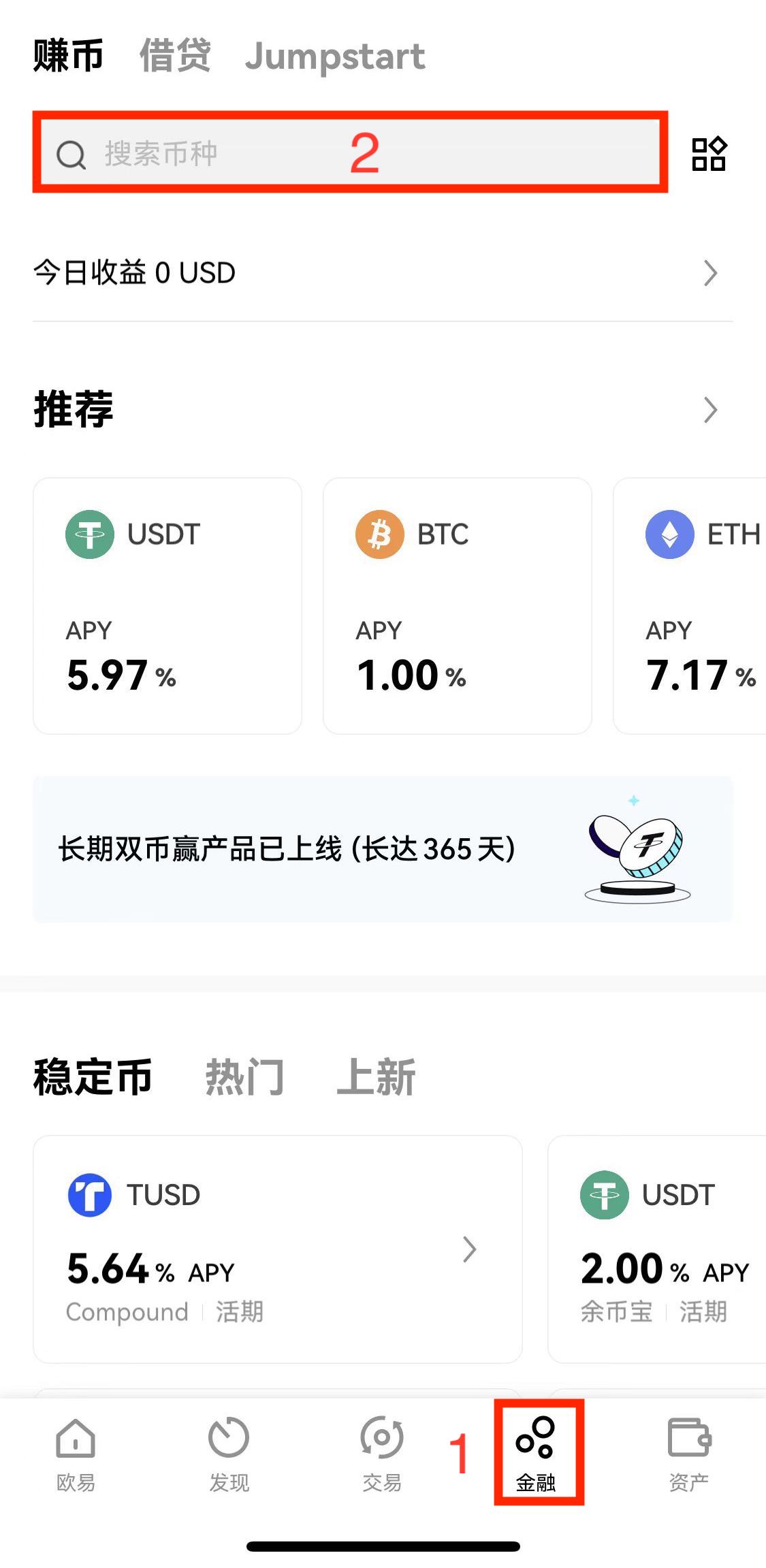Switch to the Jumpstart tab

[x=335, y=56]
